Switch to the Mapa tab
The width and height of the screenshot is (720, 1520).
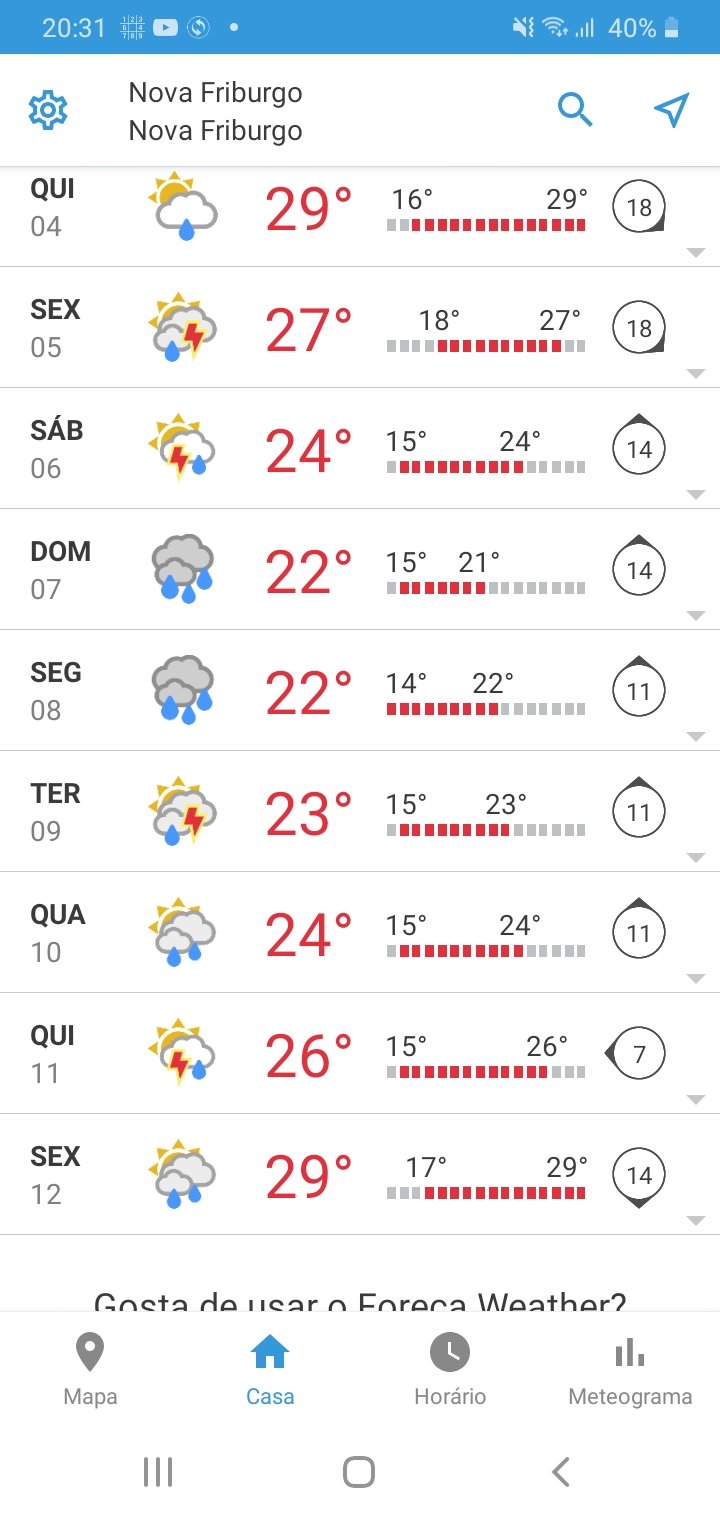[x=90, y=1370]
